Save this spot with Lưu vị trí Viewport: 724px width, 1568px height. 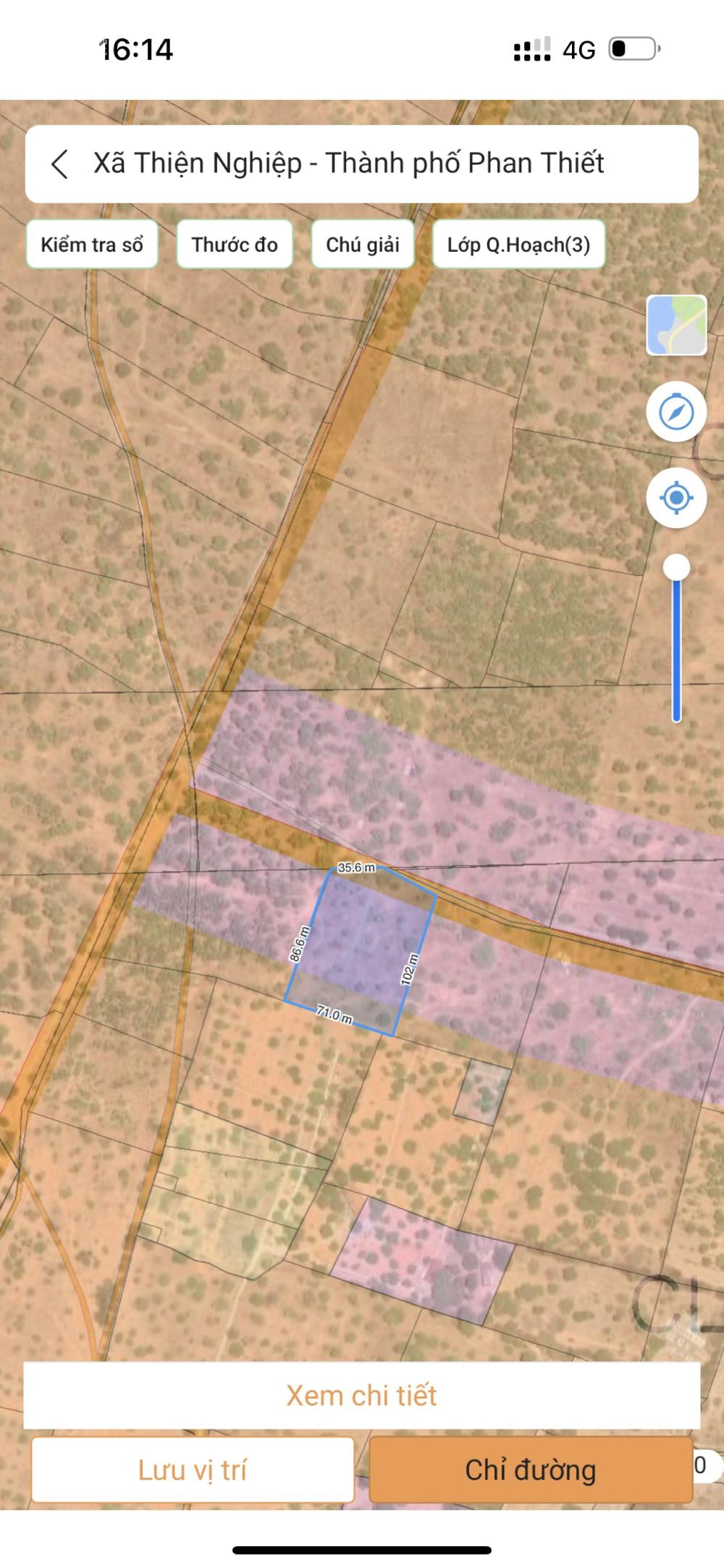[x=193, y=1470]
